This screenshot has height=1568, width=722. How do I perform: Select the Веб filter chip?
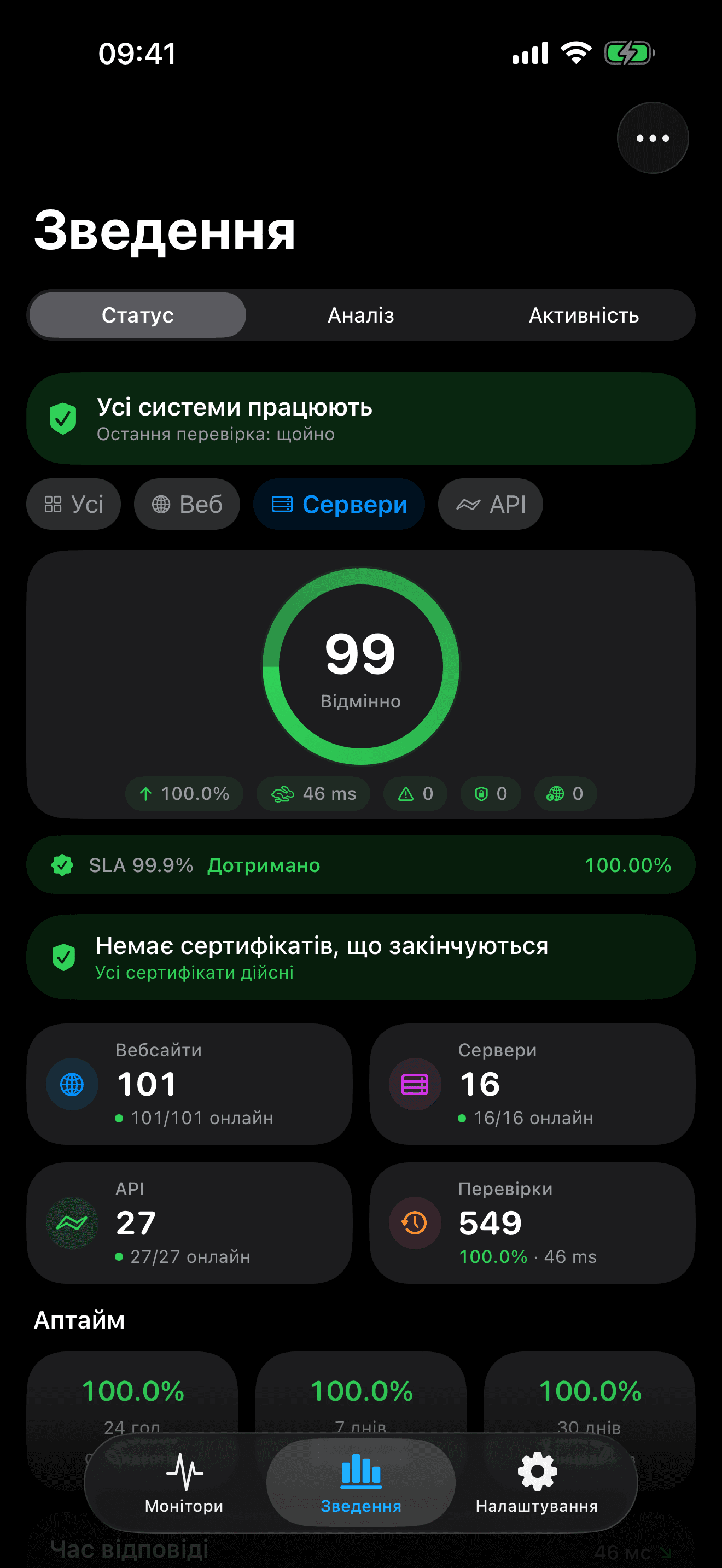pos(187,504)
